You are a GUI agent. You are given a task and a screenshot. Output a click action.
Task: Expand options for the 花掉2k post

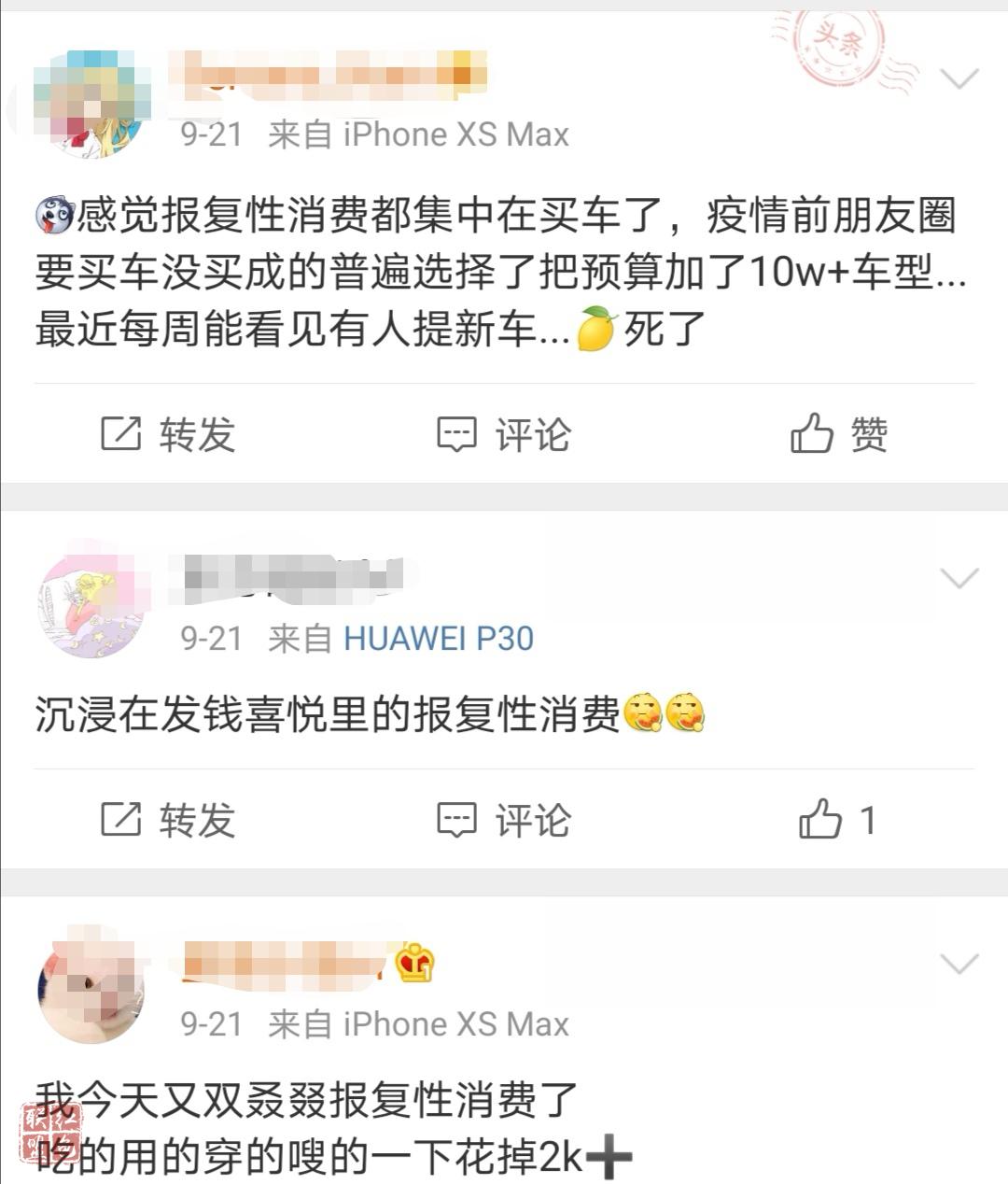coord(959,964)
